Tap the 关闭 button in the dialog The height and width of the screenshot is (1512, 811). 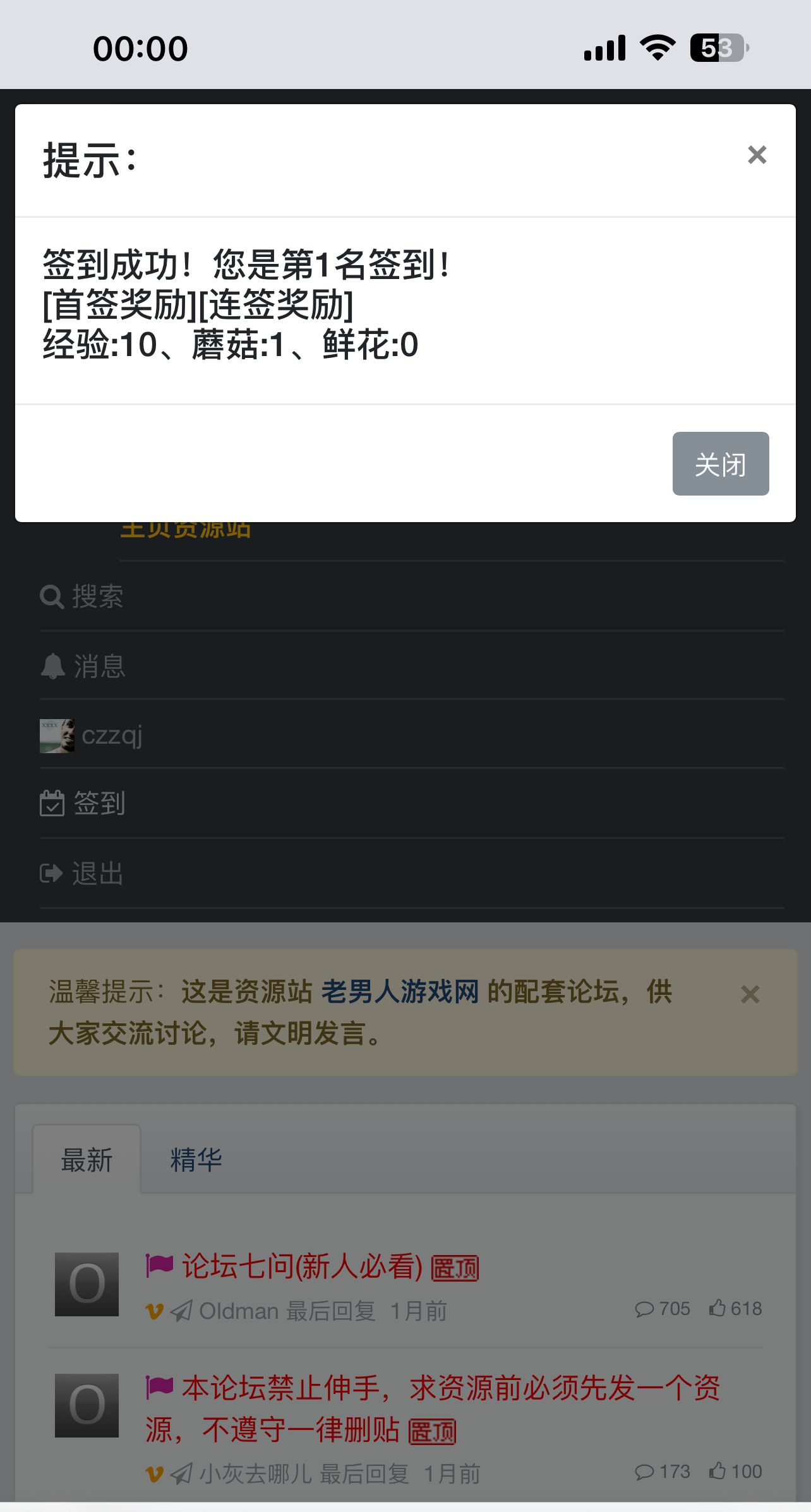[x=720, y=464]
